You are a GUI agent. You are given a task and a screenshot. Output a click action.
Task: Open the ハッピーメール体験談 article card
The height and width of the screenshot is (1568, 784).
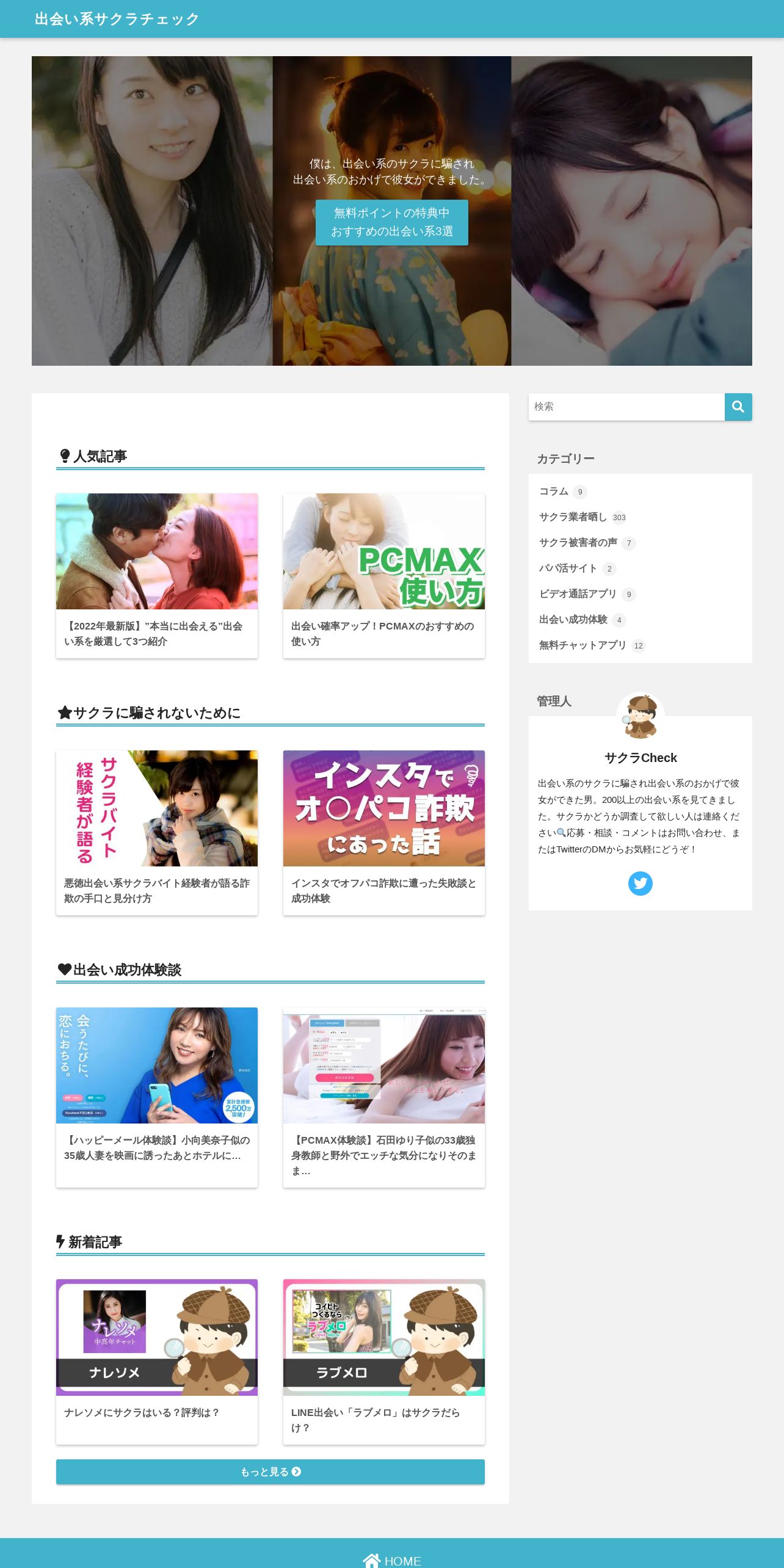[x=157, y=1097]
